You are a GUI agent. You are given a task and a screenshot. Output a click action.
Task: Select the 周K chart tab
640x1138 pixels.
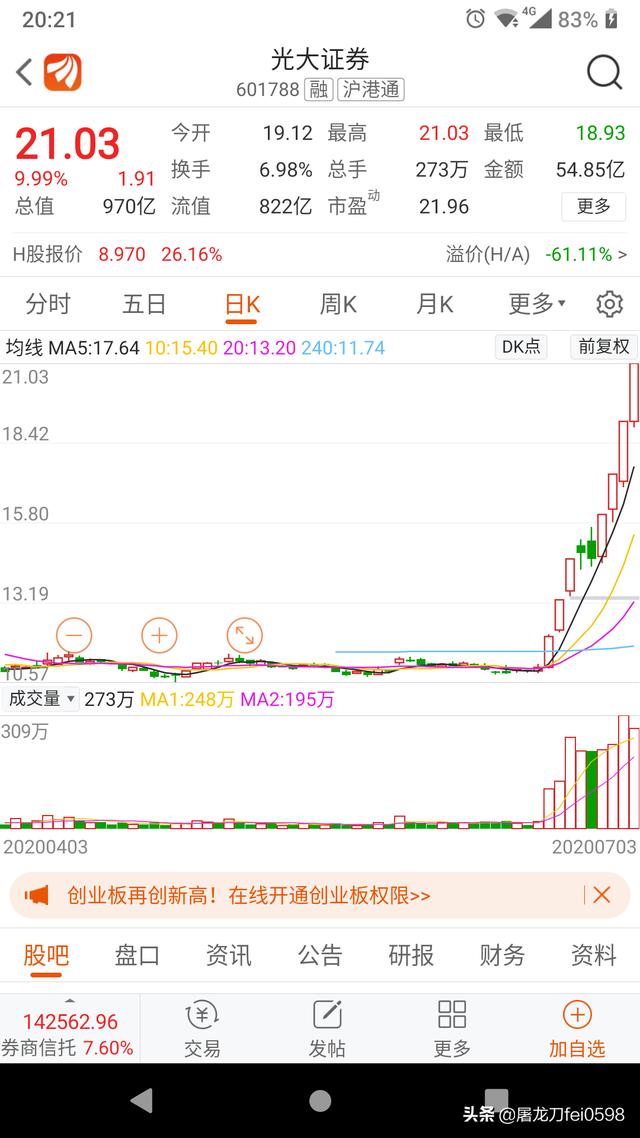(x=338, y=304)
